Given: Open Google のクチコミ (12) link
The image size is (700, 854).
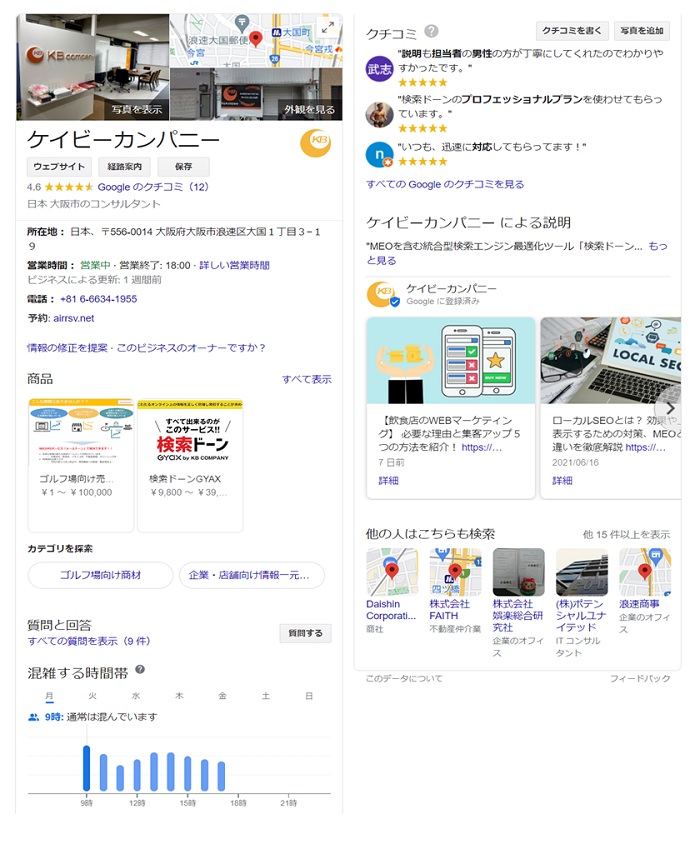Looking at the screenshot, I should (x=153, y=187).
